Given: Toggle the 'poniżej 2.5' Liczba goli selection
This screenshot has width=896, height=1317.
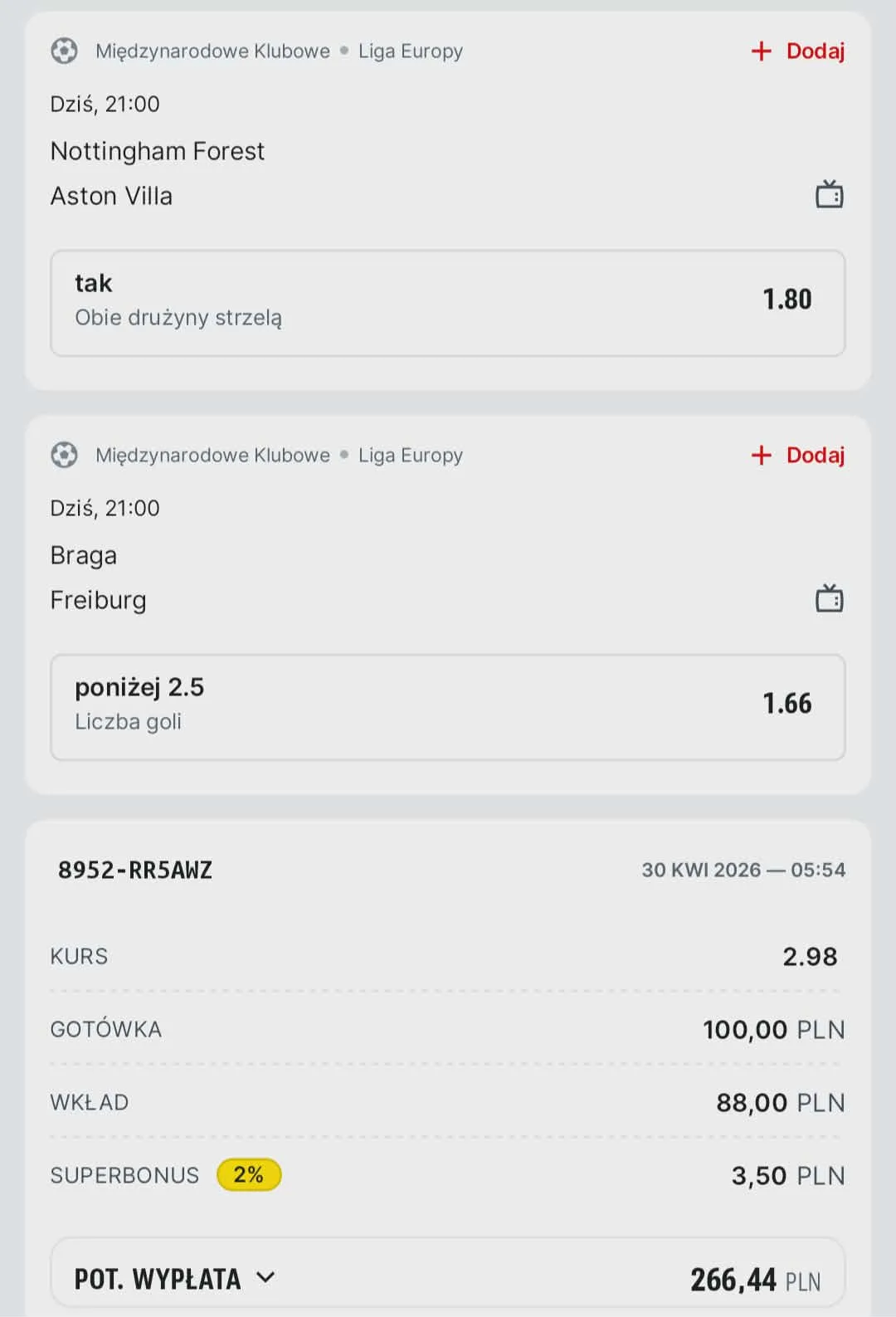Looking at the screenshot, I should 448,706.
